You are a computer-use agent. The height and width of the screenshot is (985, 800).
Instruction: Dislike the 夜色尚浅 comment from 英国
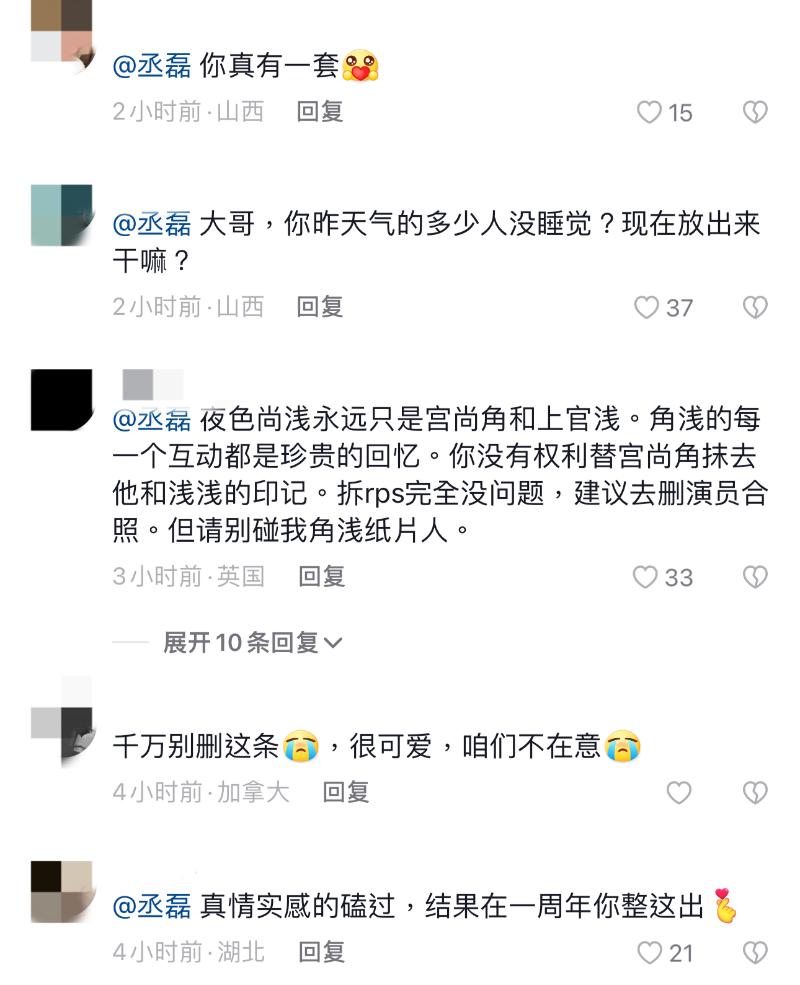755,577
